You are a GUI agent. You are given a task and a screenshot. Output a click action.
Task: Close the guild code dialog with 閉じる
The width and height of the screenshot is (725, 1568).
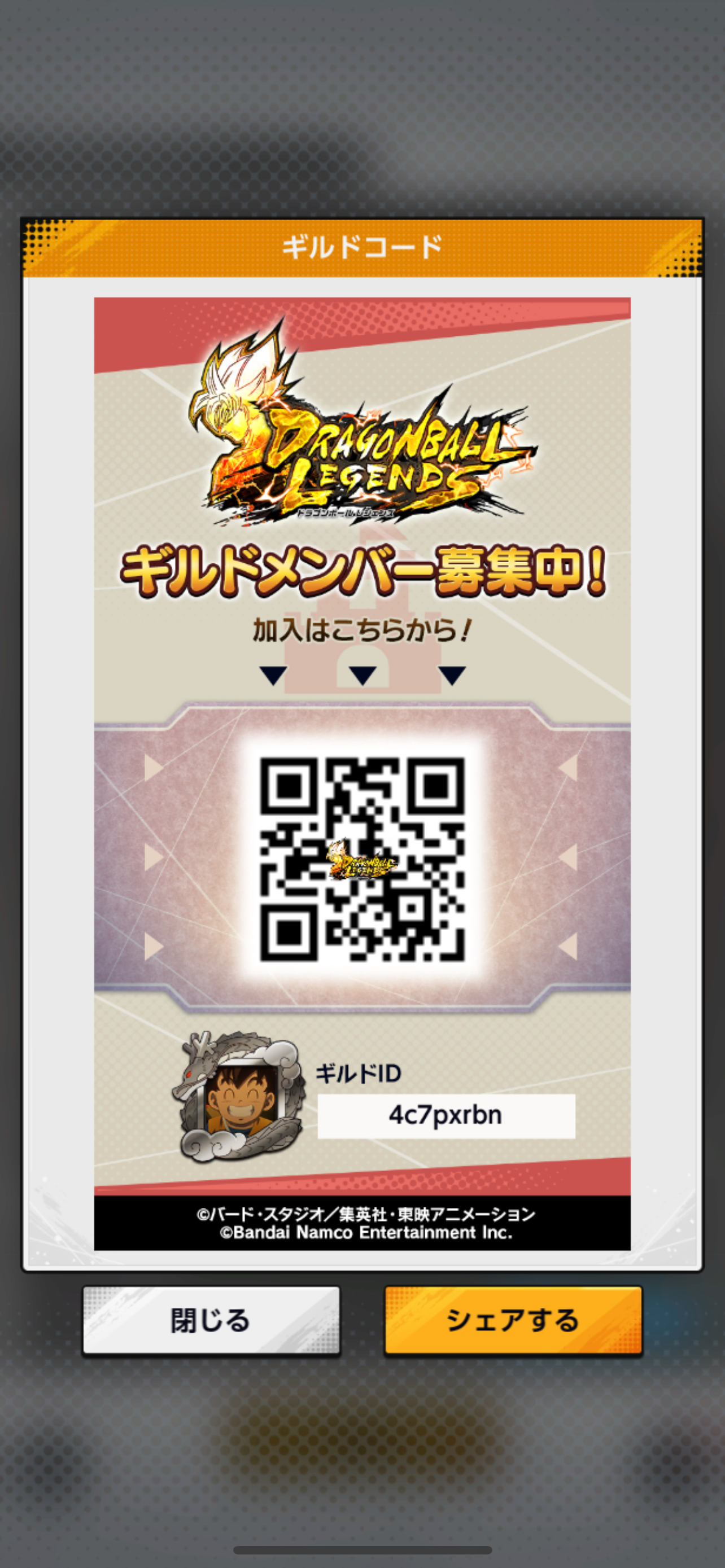(211, 1320)
